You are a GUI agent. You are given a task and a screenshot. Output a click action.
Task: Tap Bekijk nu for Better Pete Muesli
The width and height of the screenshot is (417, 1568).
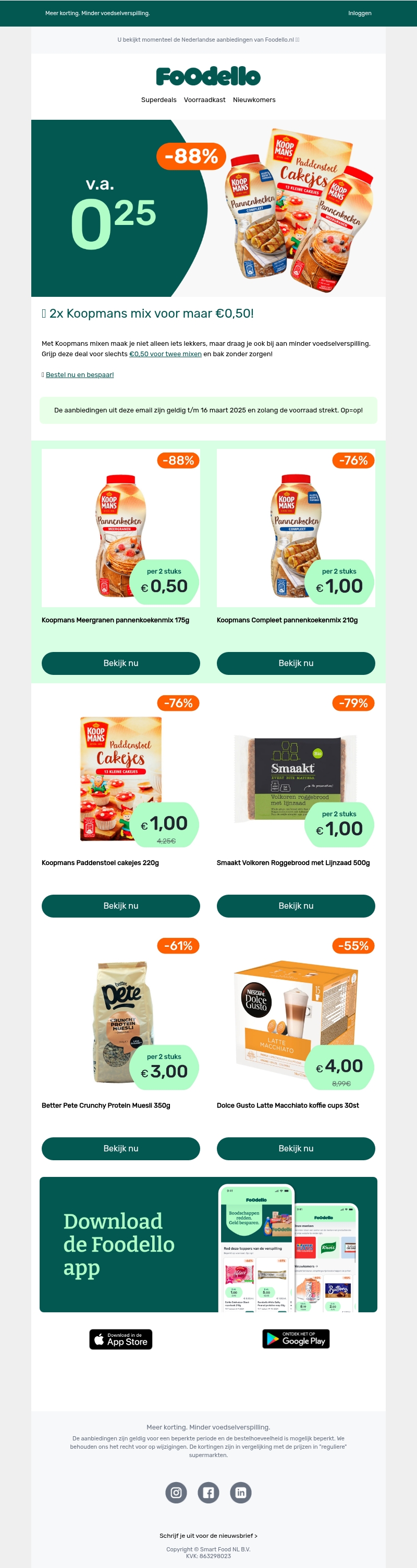[x=121, y=1148]
